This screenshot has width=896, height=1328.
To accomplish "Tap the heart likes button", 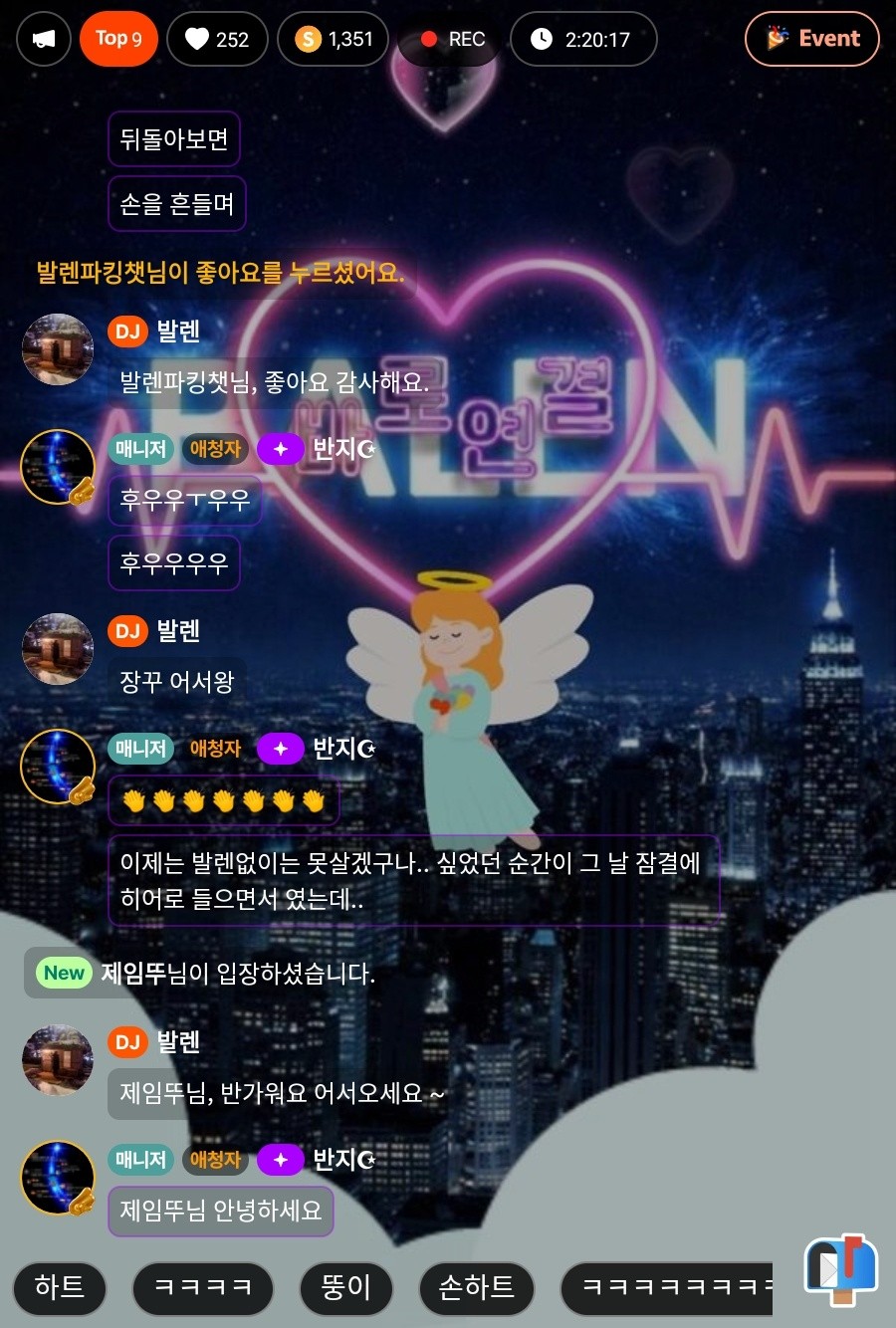I will point(217,40).
